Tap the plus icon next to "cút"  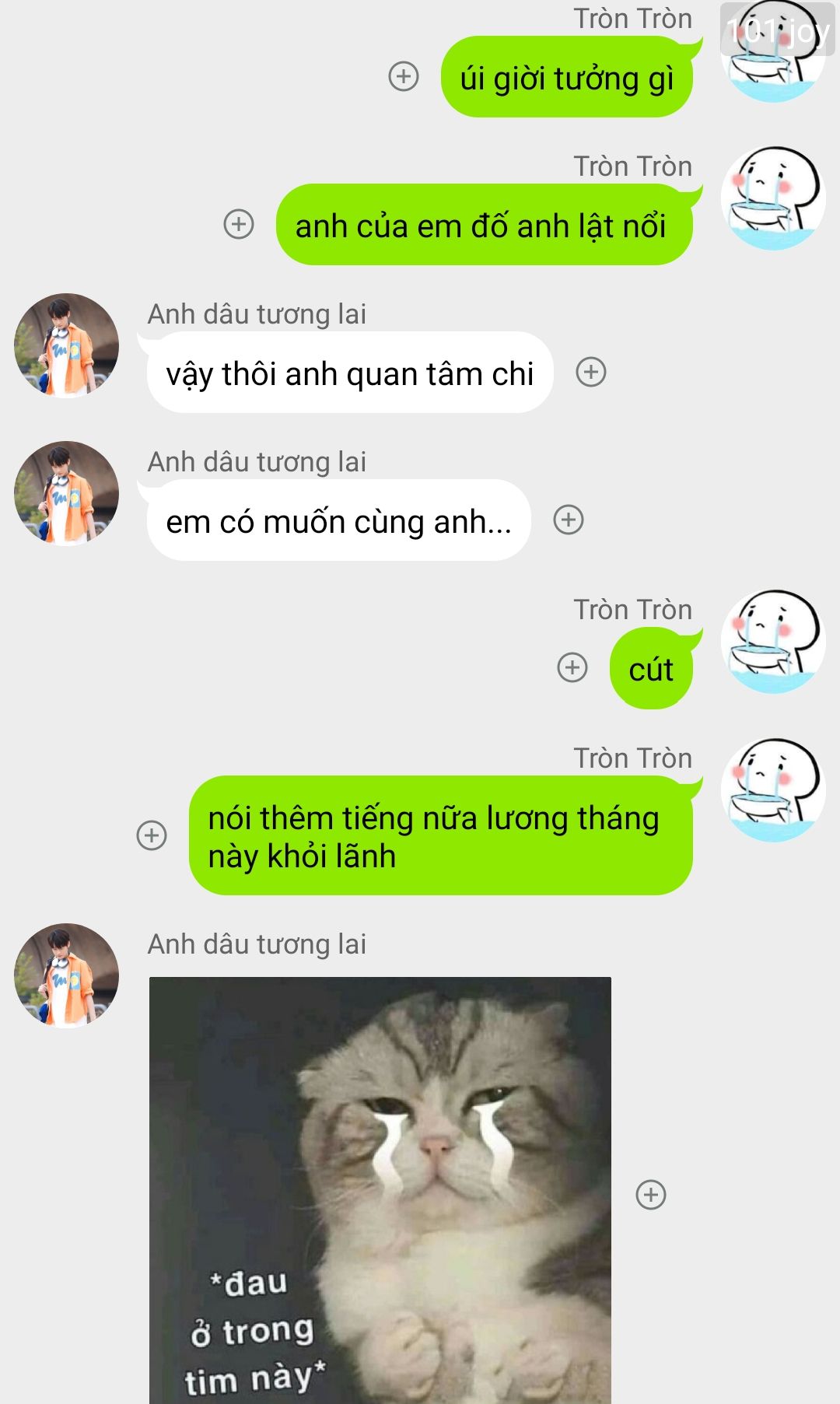click(572, 667)
